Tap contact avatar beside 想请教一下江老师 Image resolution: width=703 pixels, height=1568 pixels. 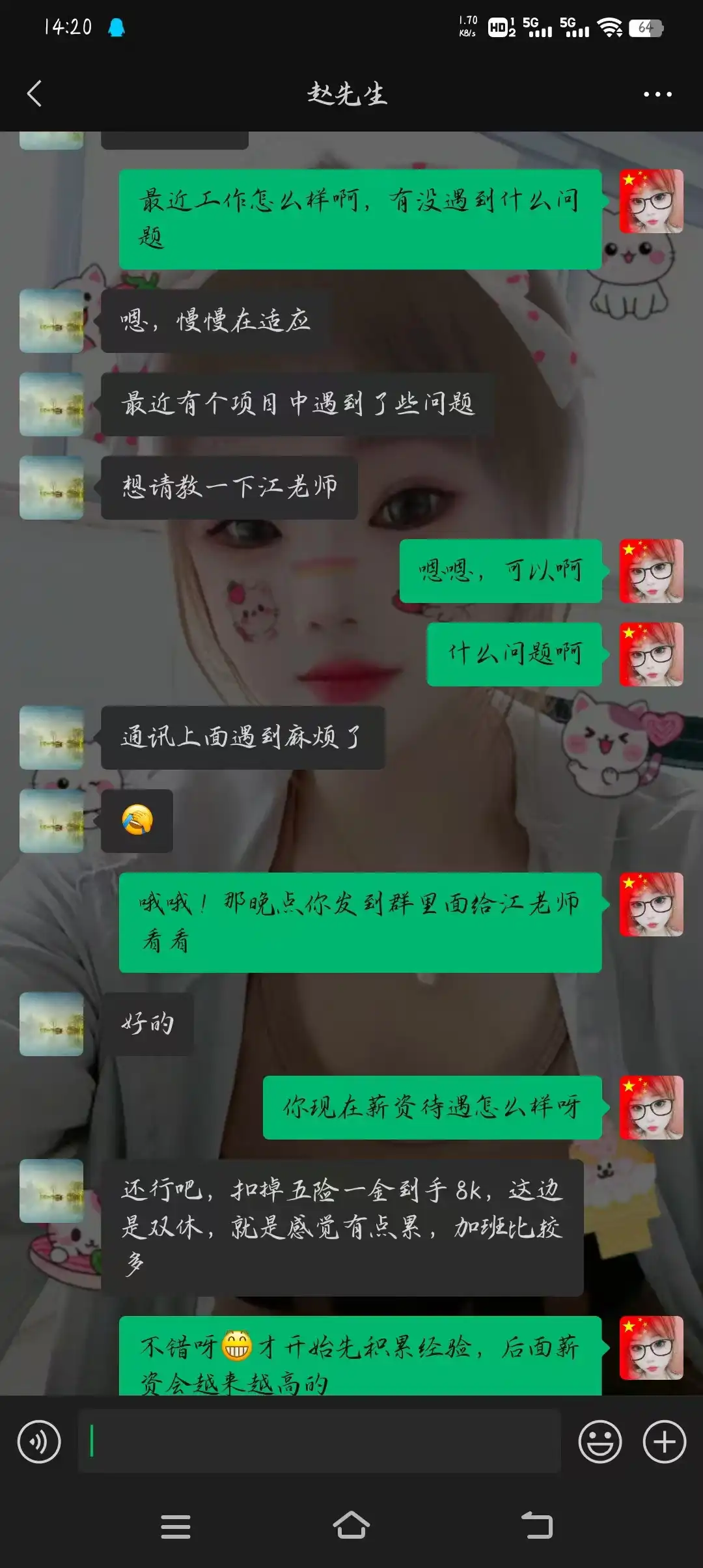point(51,488)
